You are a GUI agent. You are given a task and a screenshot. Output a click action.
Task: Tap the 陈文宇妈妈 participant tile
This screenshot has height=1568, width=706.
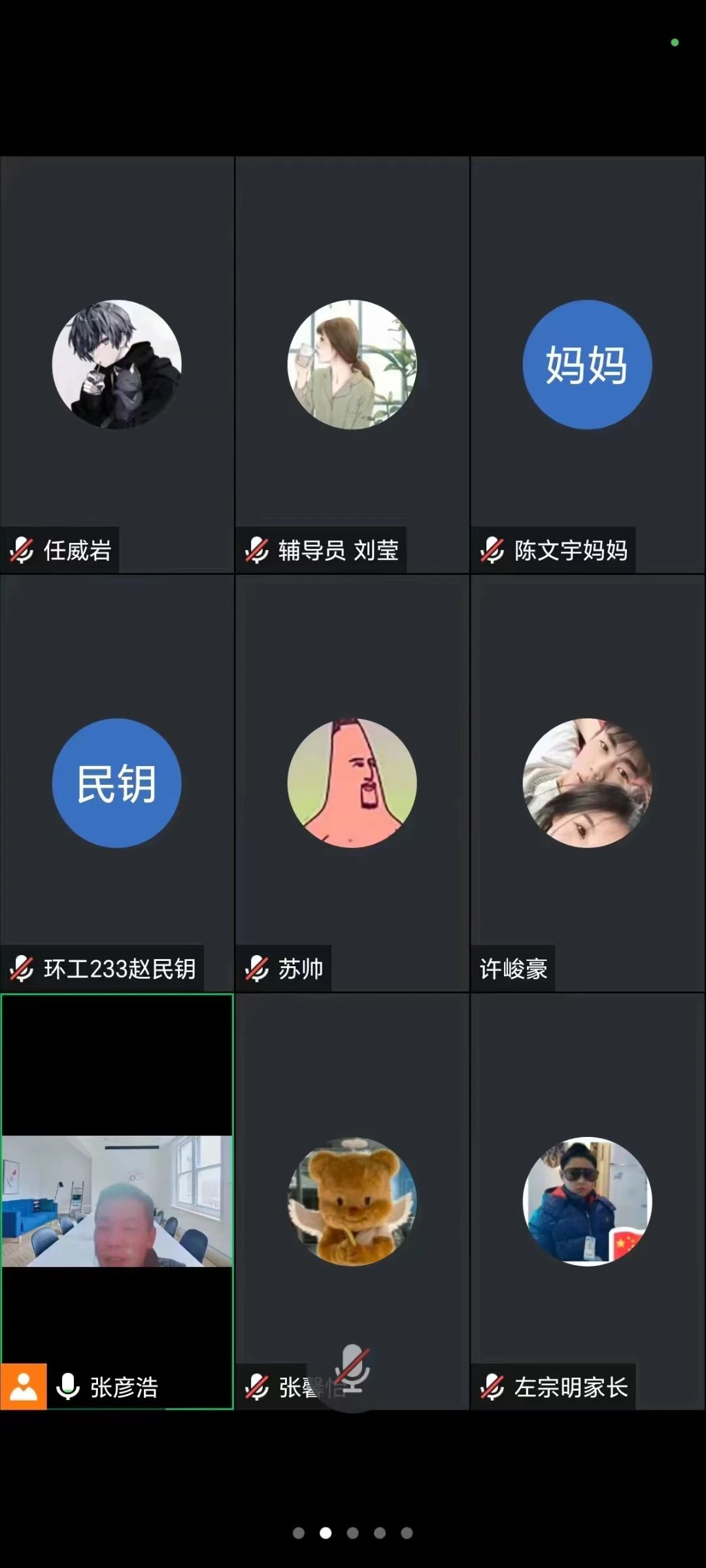pyautogui.click(x=587, y=364)
